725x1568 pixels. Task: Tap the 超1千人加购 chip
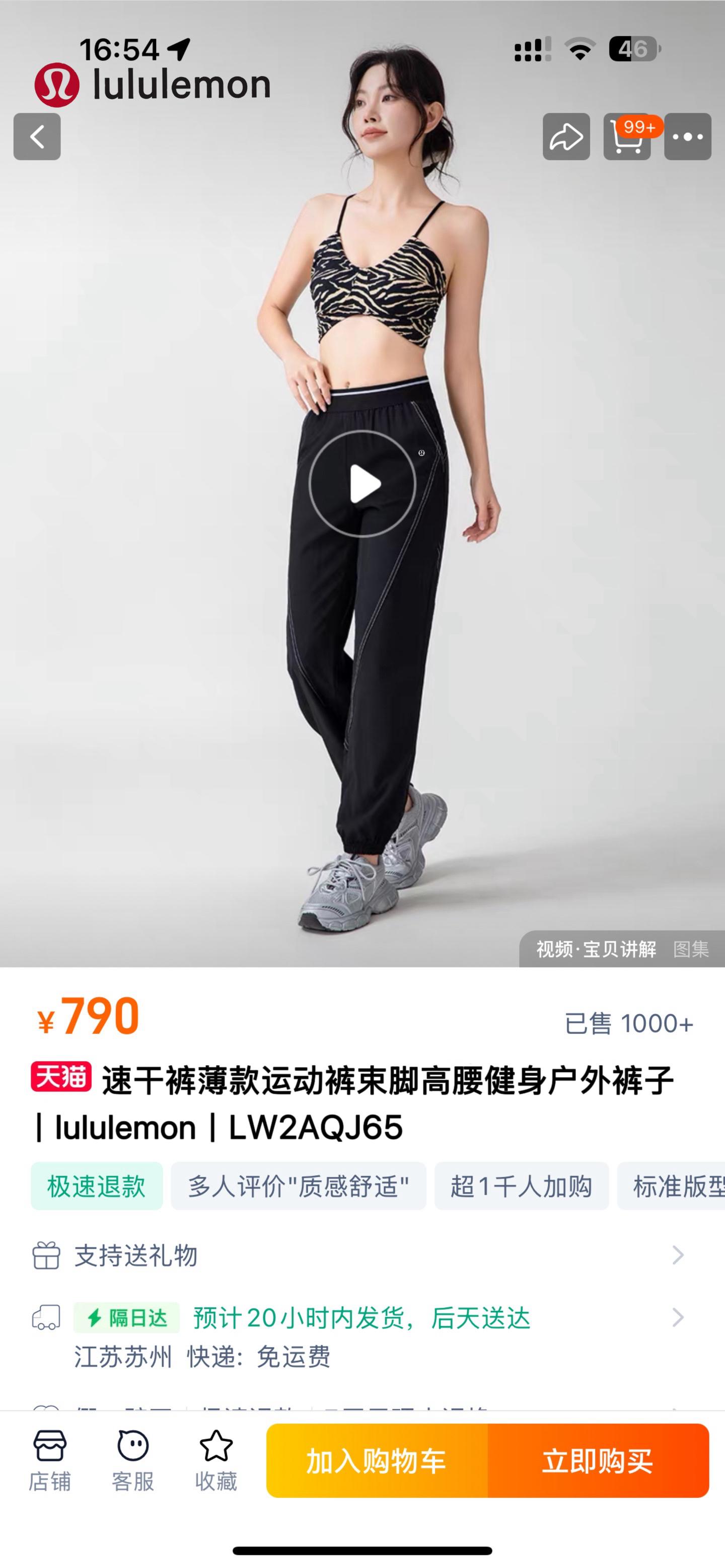[x=521, y=1186]
